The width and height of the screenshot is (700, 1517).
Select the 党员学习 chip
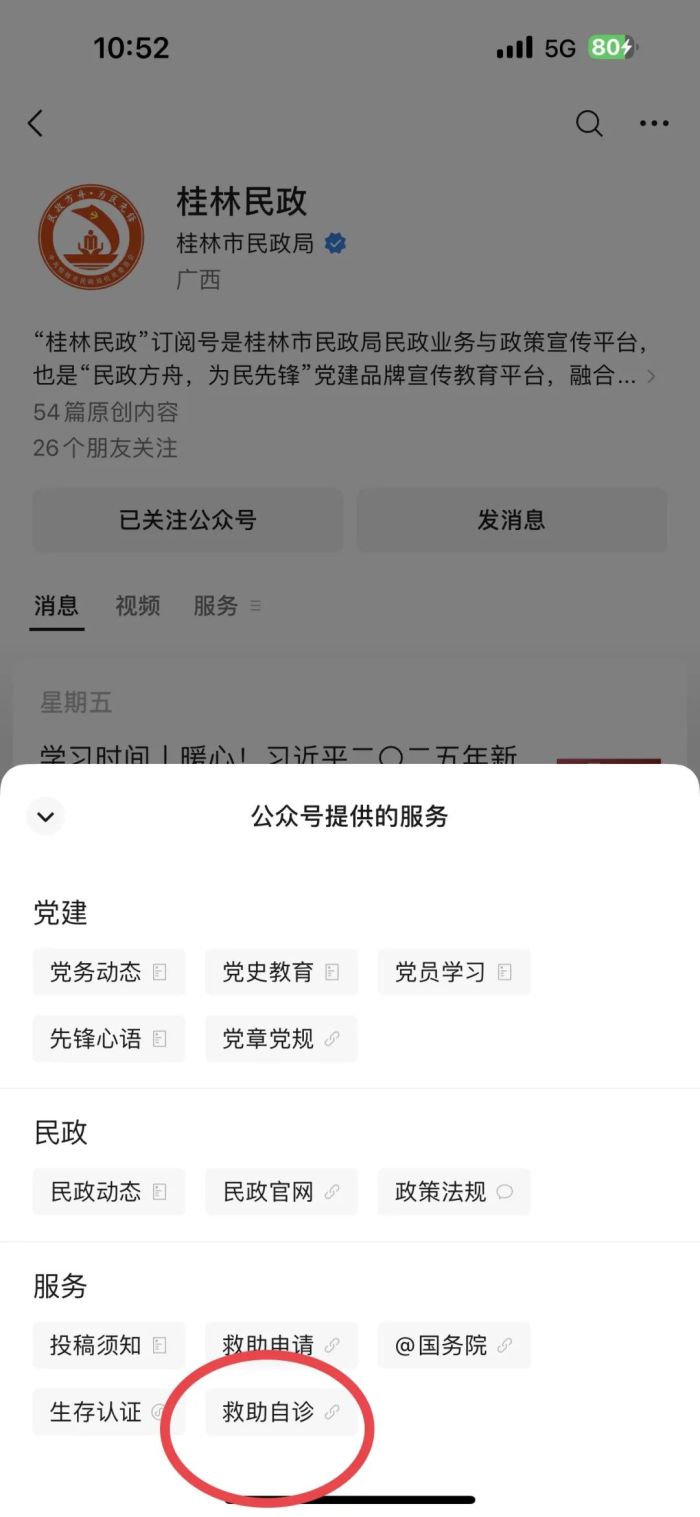point(453,972)
